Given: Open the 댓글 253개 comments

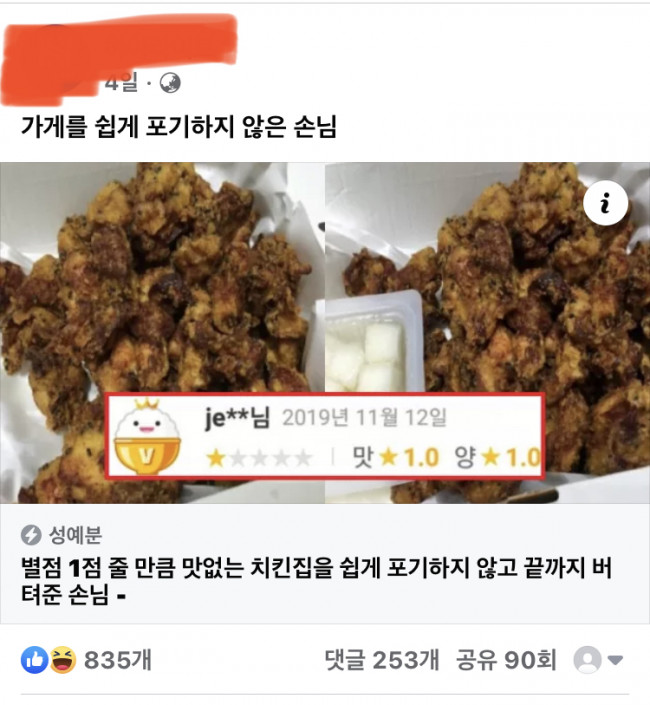Looking at the screenshot, I should 382,660.
